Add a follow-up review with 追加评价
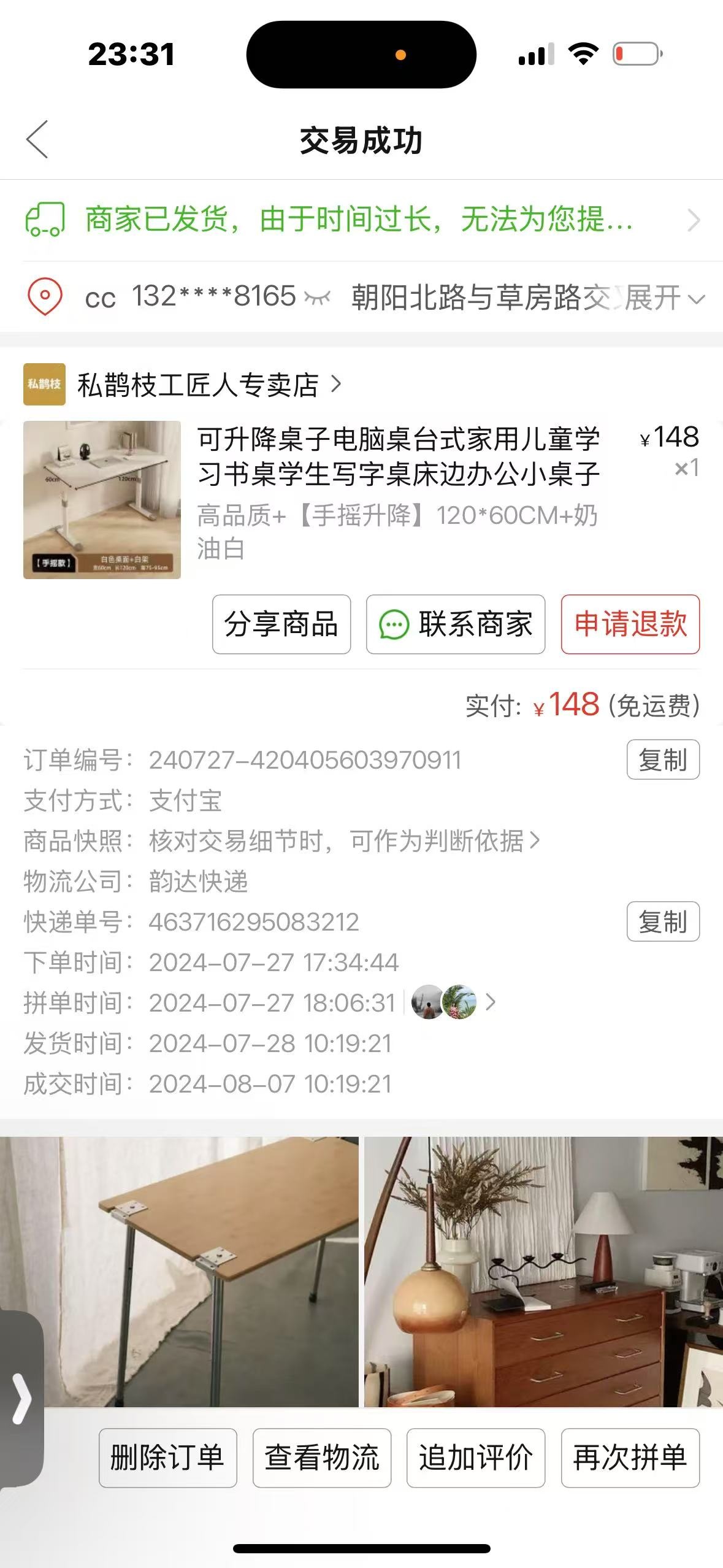Screen dimensions: 723x1568 [476, 1458]
